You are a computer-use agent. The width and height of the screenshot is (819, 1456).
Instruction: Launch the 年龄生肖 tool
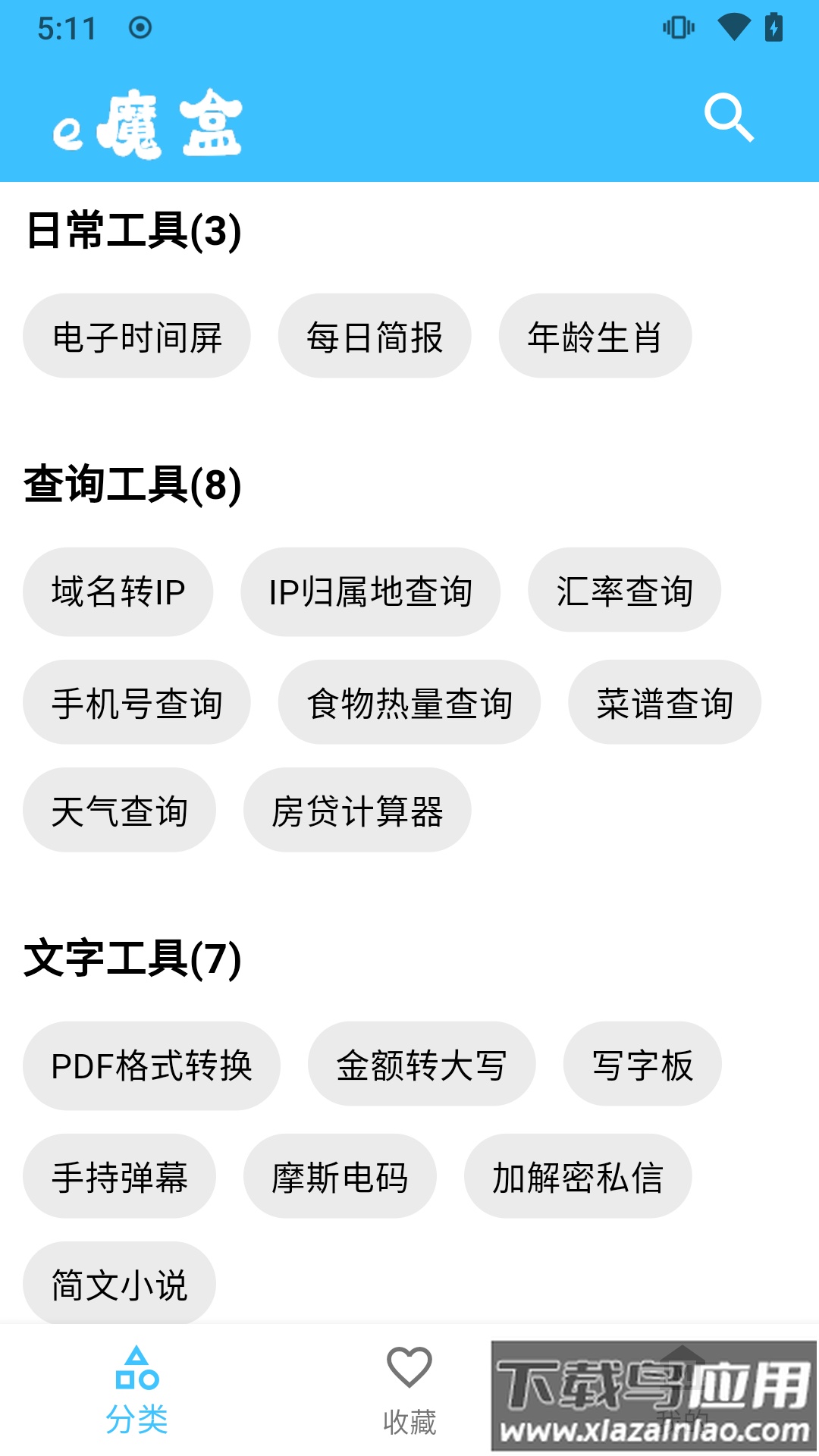pos(595,334)
